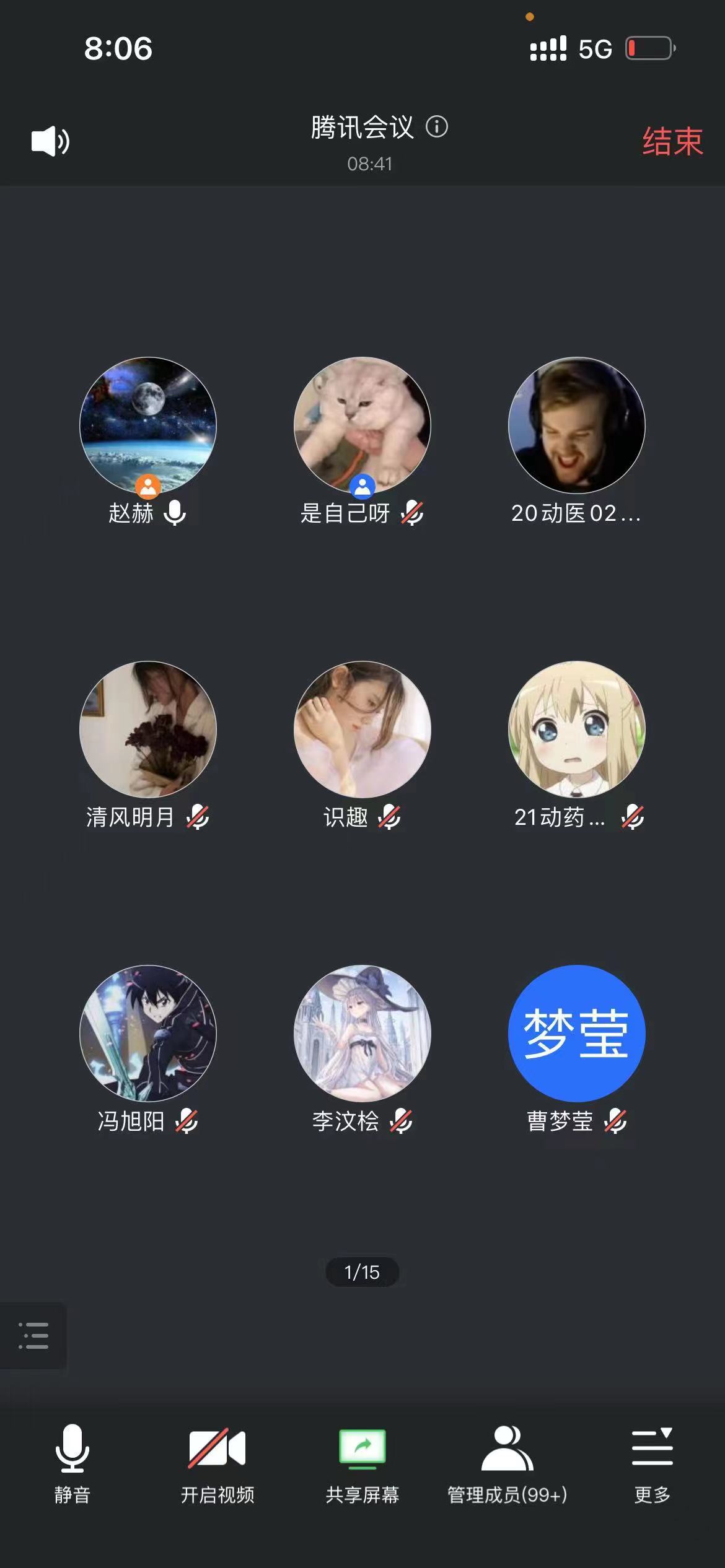Tap participant 清风明月's avatar
The width and height of the screenshot is (725, 1568).
[x=148, y=730]
